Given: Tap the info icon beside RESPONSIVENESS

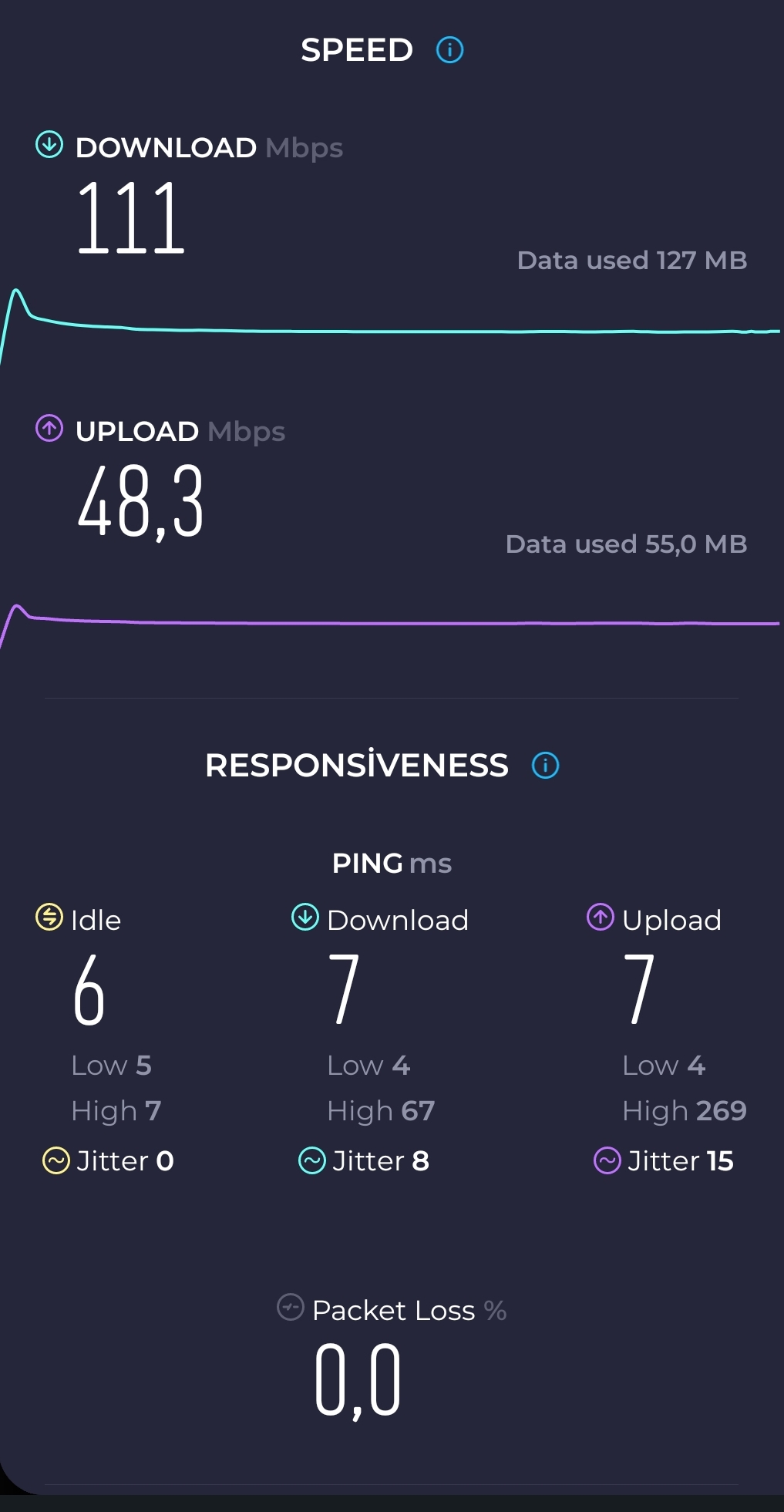Looking at the screenshot, I should (545, 766).
